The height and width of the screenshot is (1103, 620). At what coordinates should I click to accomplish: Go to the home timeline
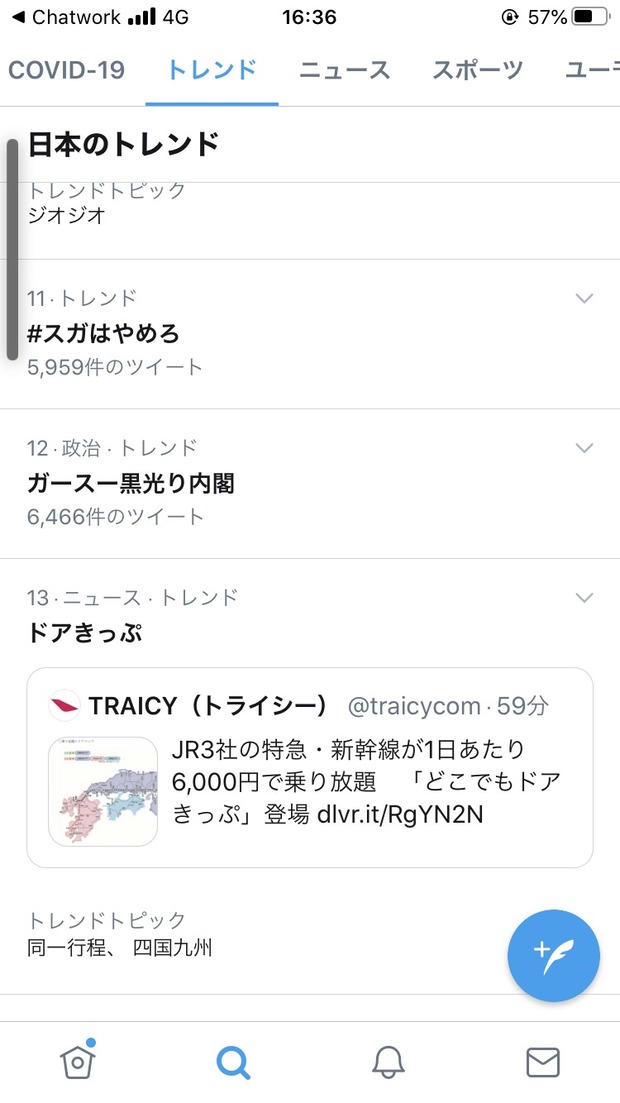(x=77, y=1061)
